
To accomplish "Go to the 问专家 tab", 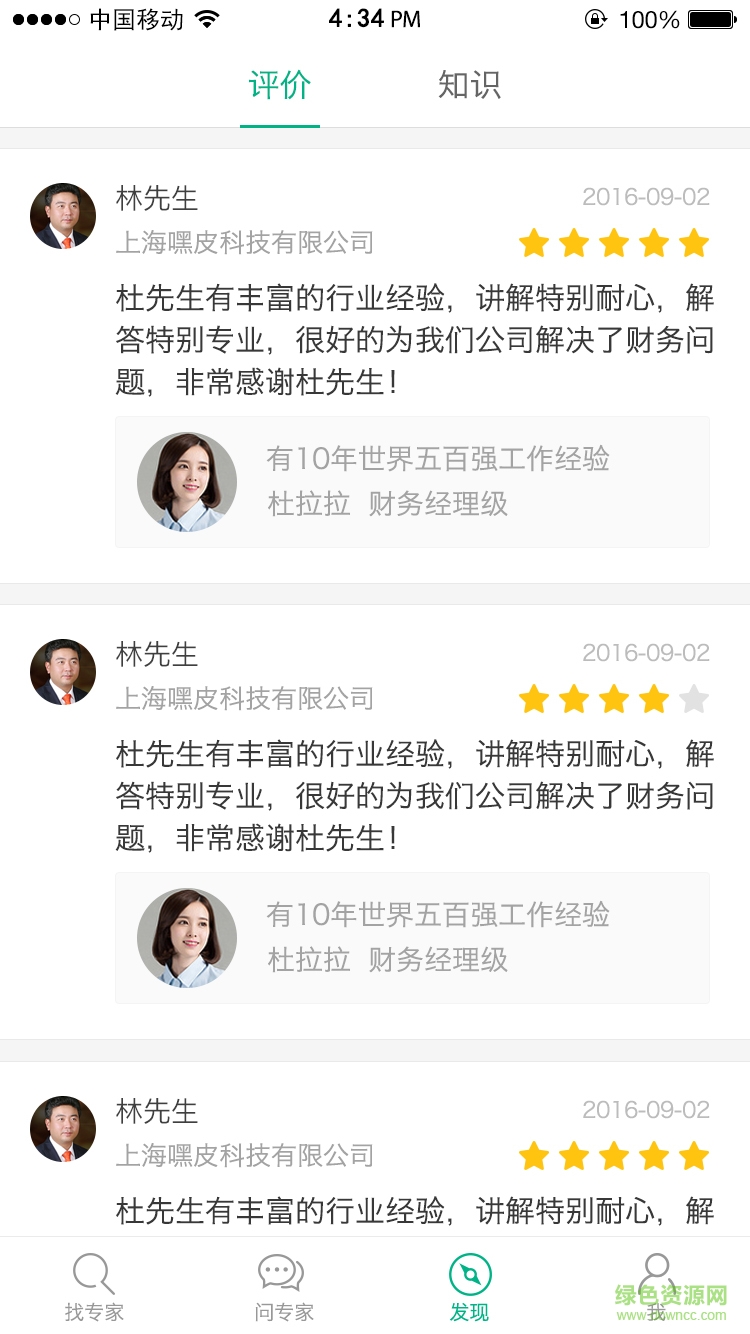I will coord(283,1287).
